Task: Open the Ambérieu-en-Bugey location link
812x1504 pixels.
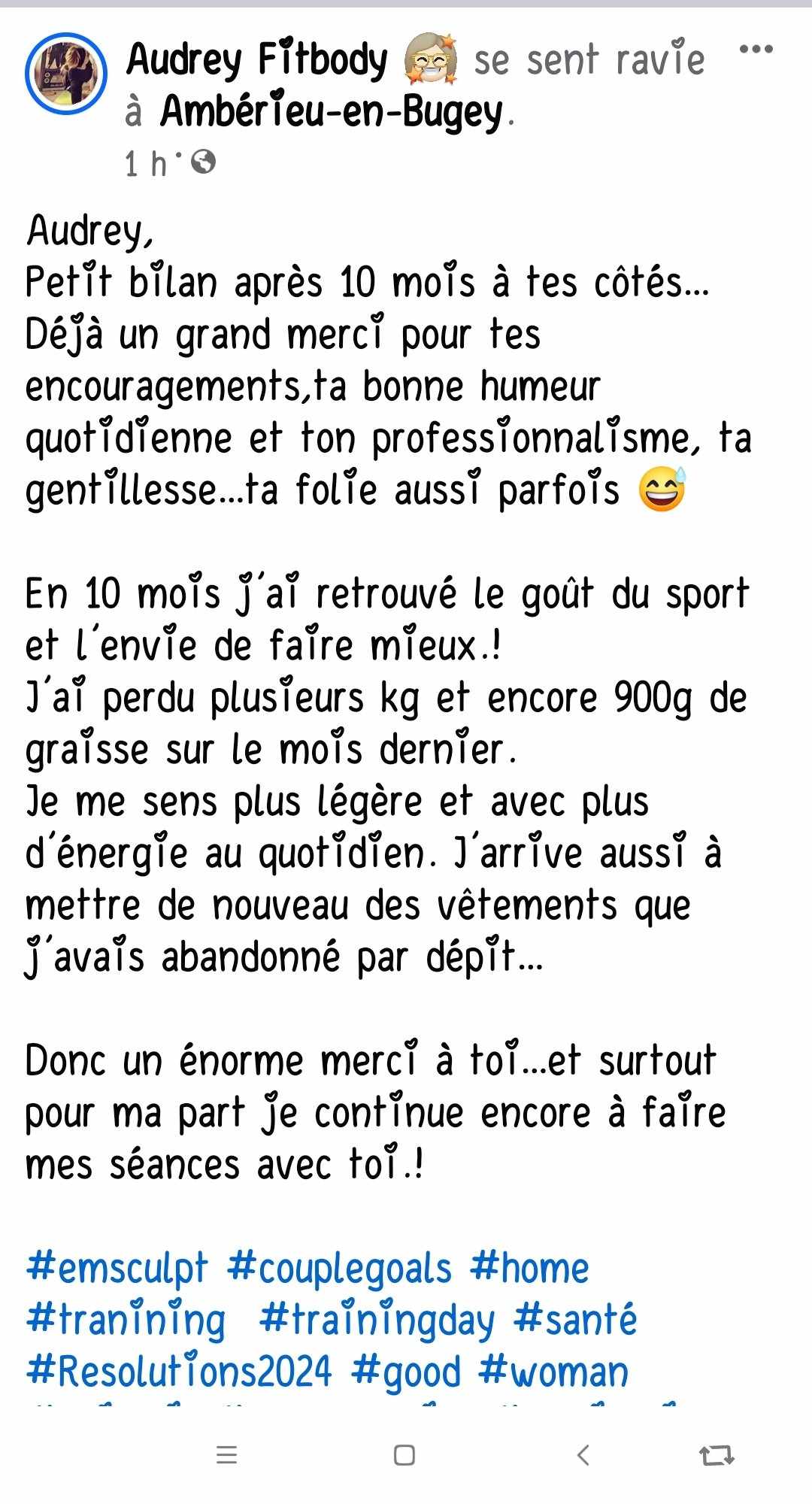Action: (331, 112)
